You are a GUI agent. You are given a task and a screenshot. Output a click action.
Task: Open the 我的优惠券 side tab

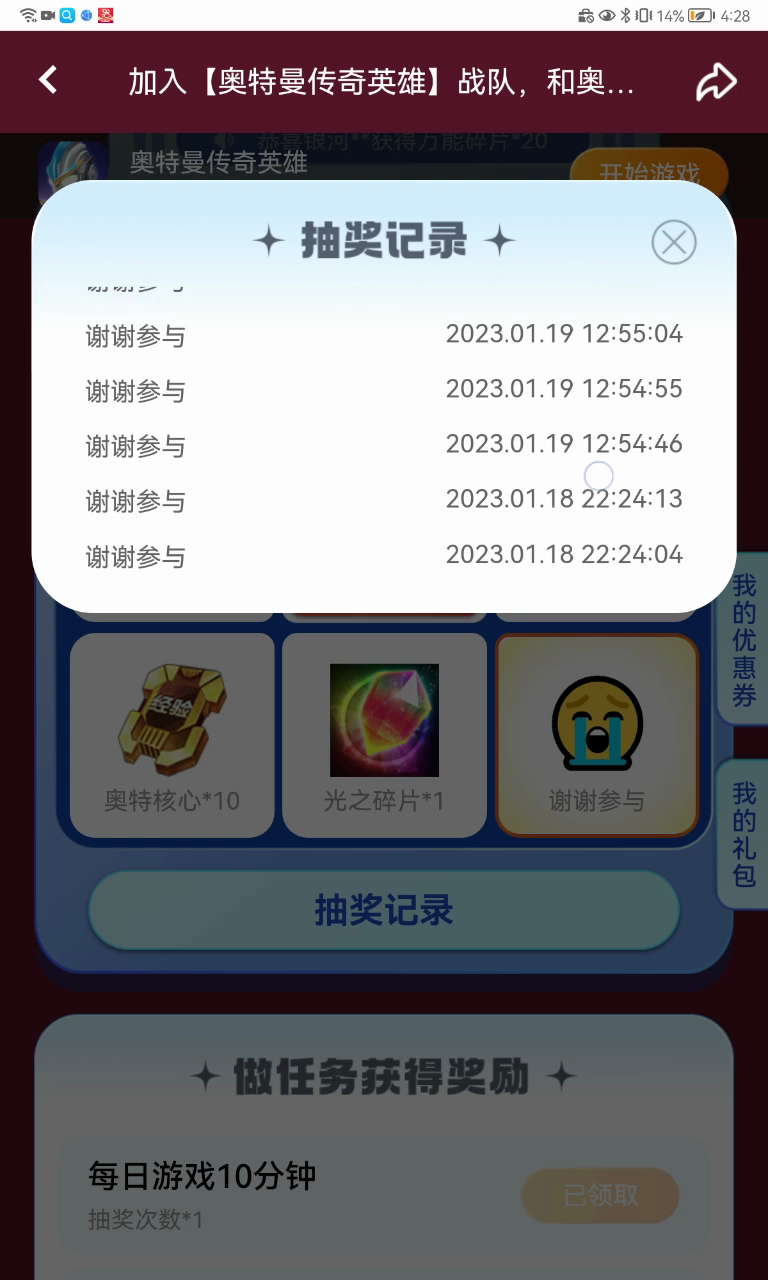[744, 640]
